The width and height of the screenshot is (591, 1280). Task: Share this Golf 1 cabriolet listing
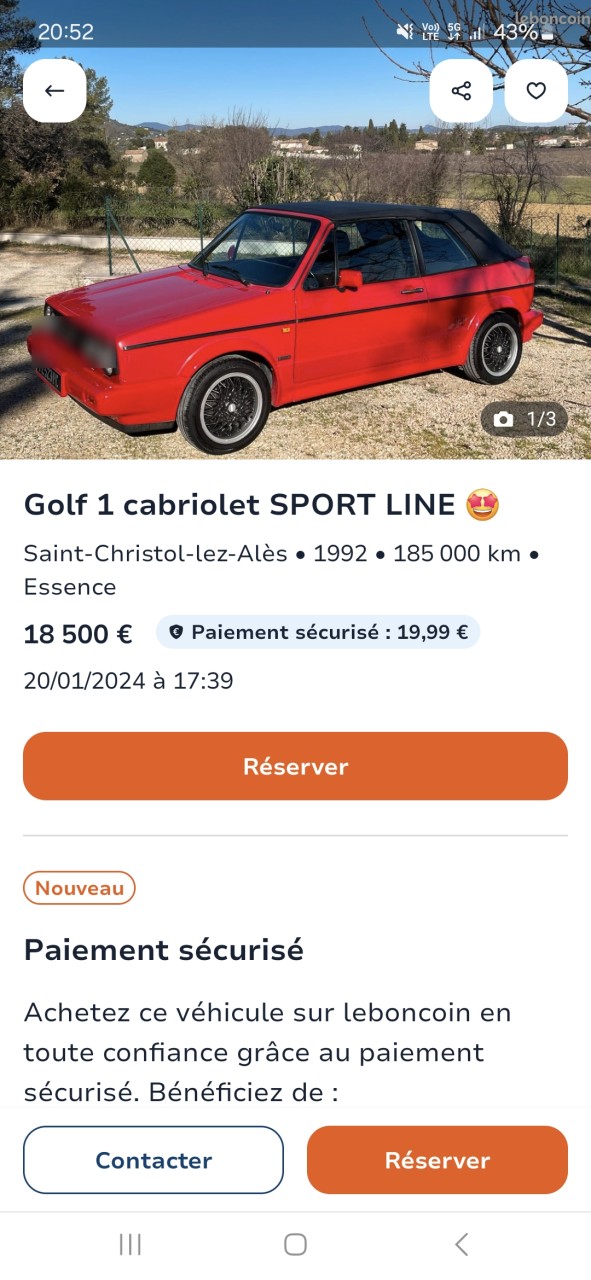pyautogui.click(x=461, y=91)
